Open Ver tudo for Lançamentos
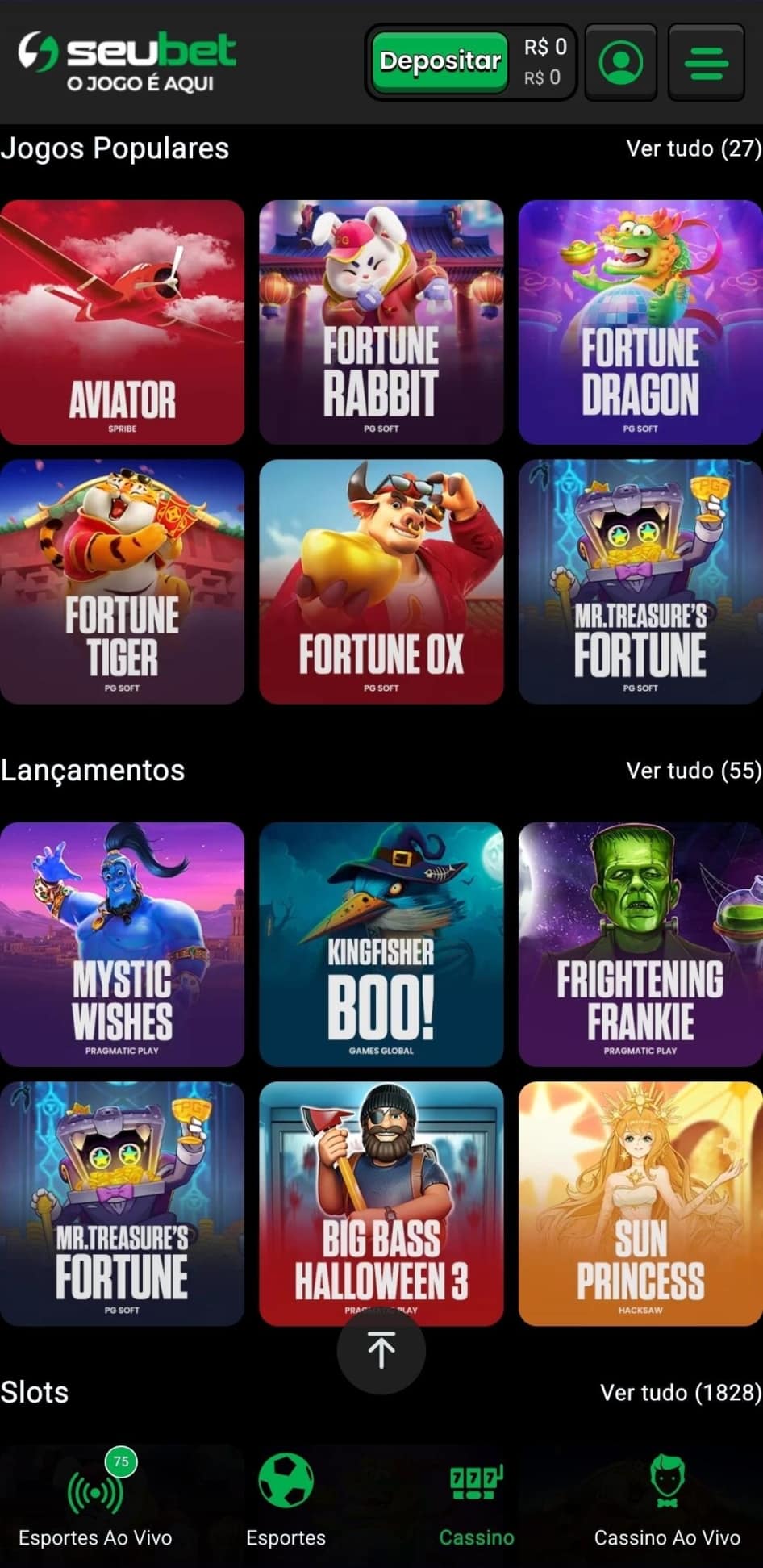The image size is (763, 1568). pos(692,771)
